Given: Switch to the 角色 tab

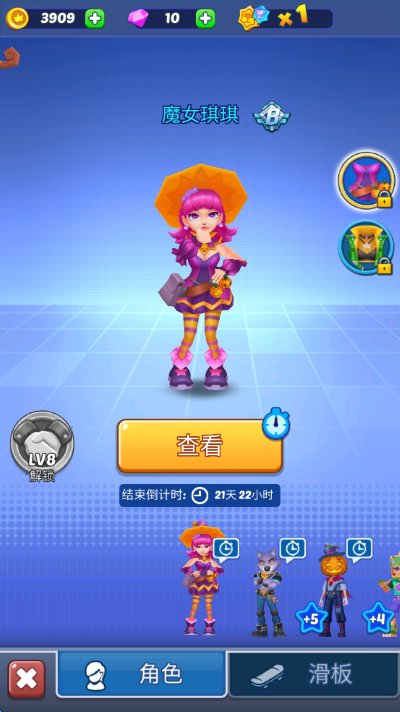Looking at the screenshot, I should (x=141, y=674).
